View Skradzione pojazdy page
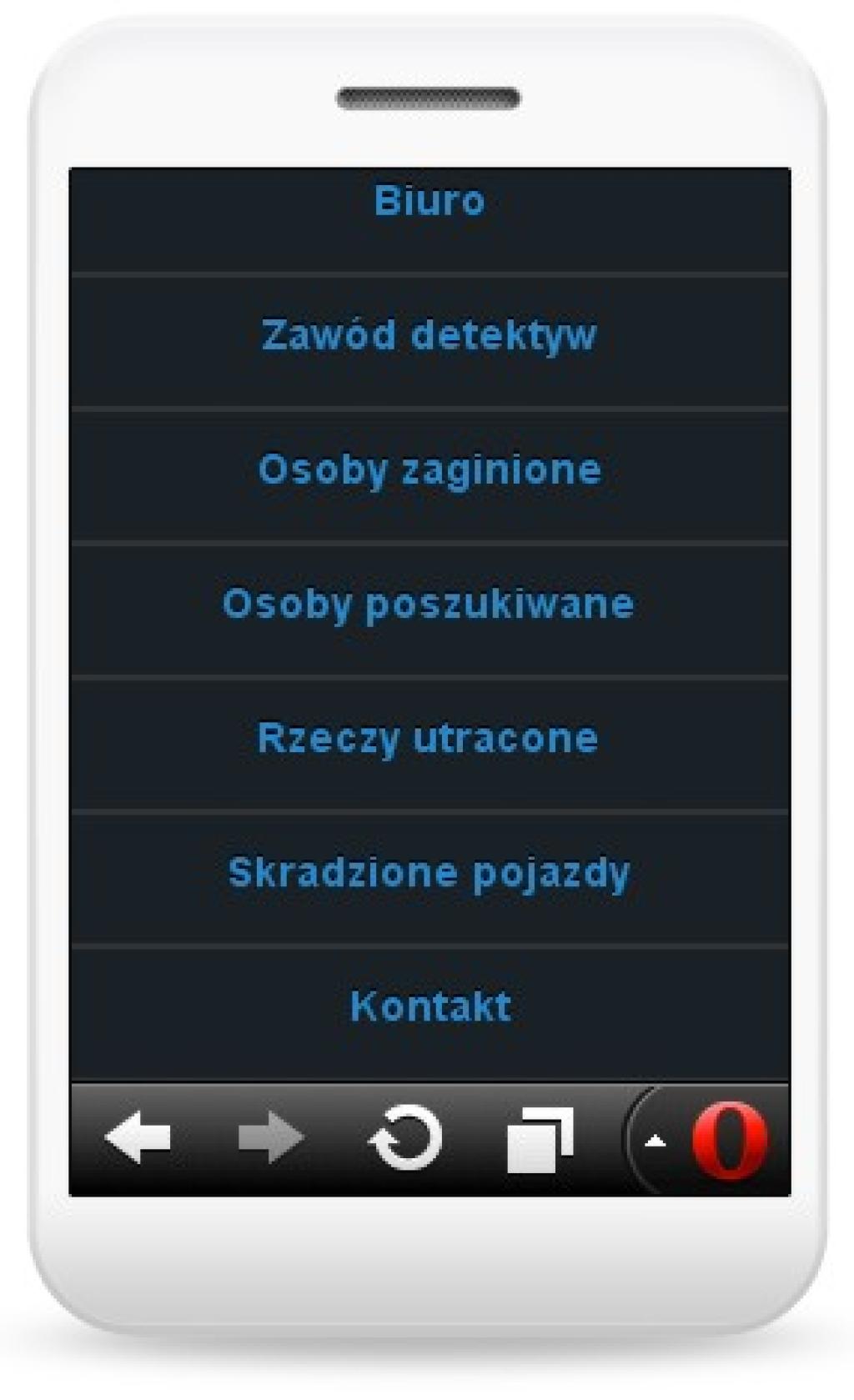Screen dimensions: 854x1400 tap(429, 873)
